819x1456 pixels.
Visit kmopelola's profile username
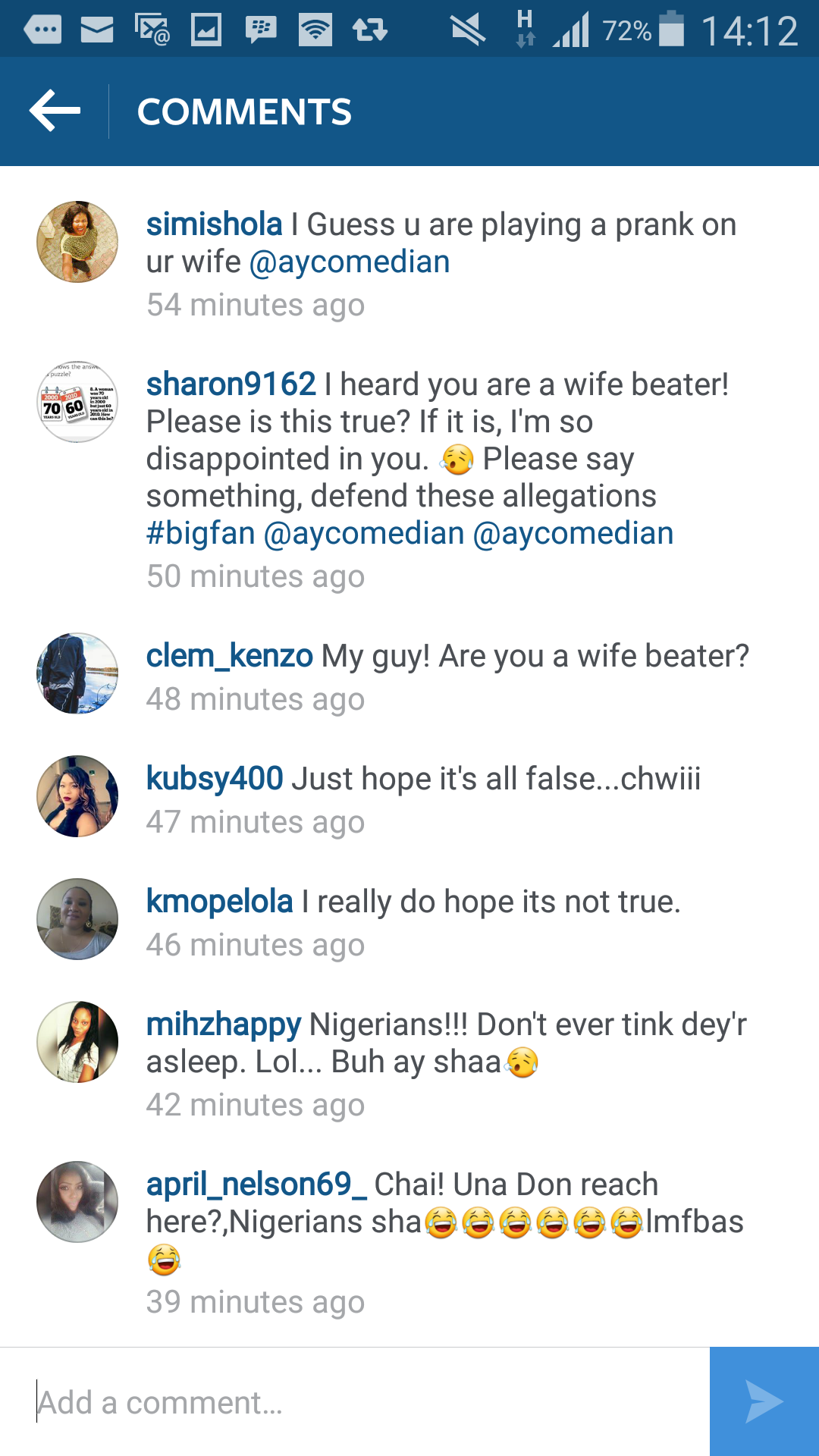pyautogui.click(x=219, y=902)
